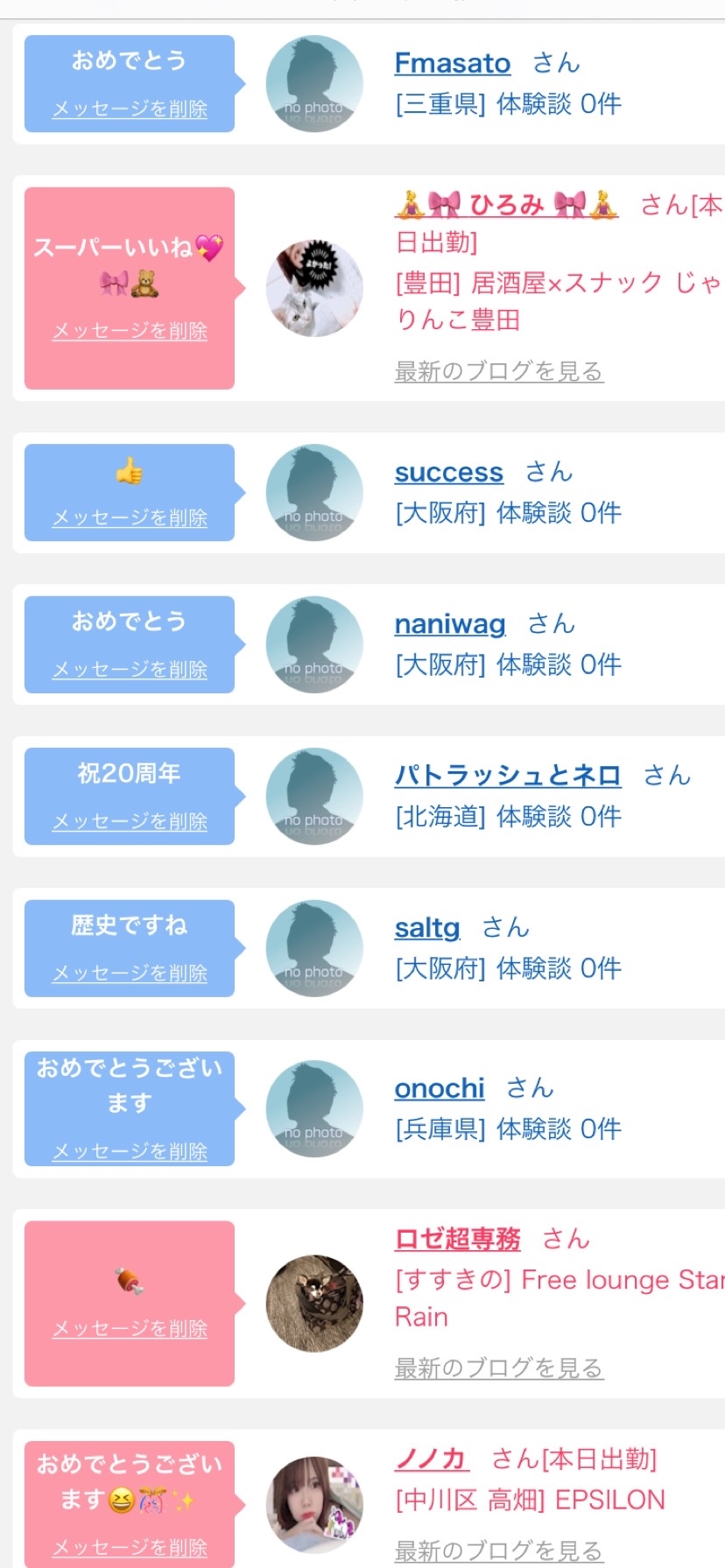Open Fmasato's profile link
Image resolution: width=725 pixels, height=1568 pixels.
(x=452, y=63)
